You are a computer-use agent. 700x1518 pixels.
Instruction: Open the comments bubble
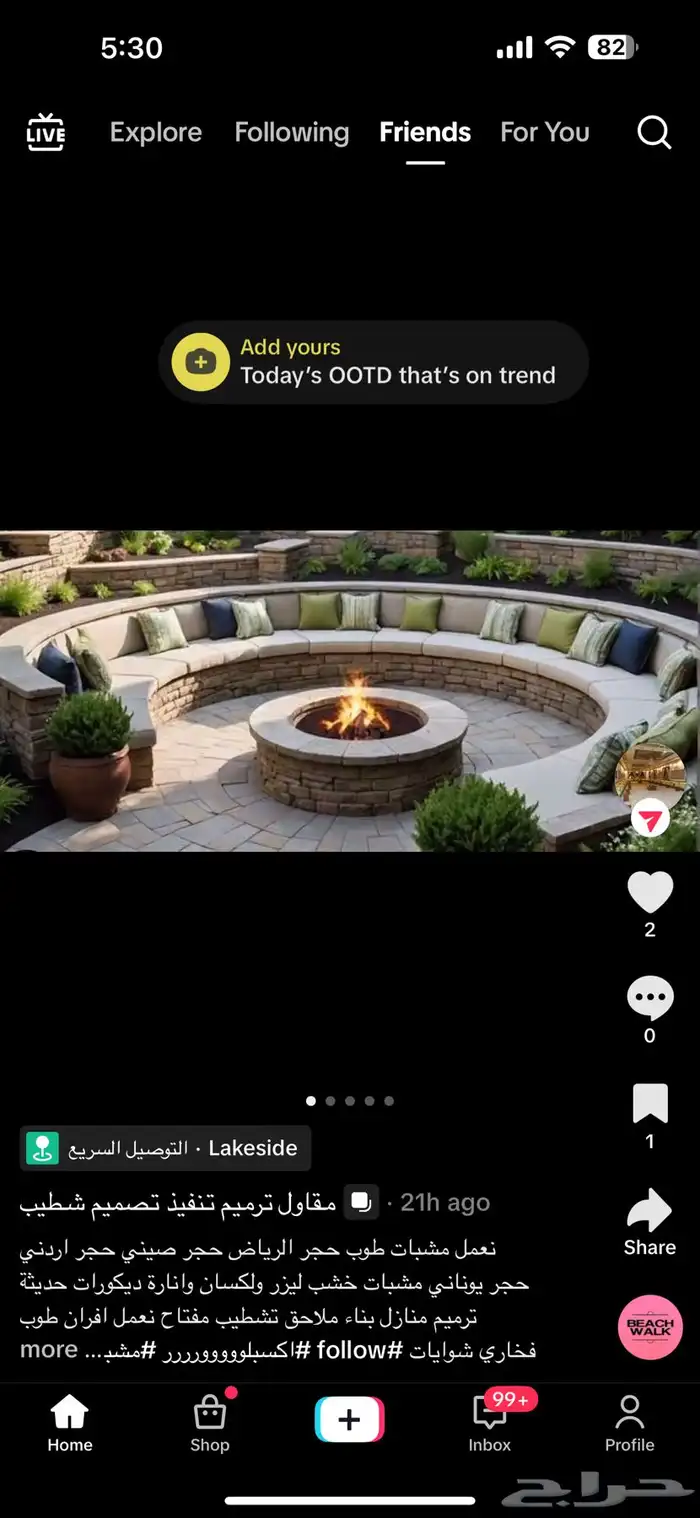(650, 998)
